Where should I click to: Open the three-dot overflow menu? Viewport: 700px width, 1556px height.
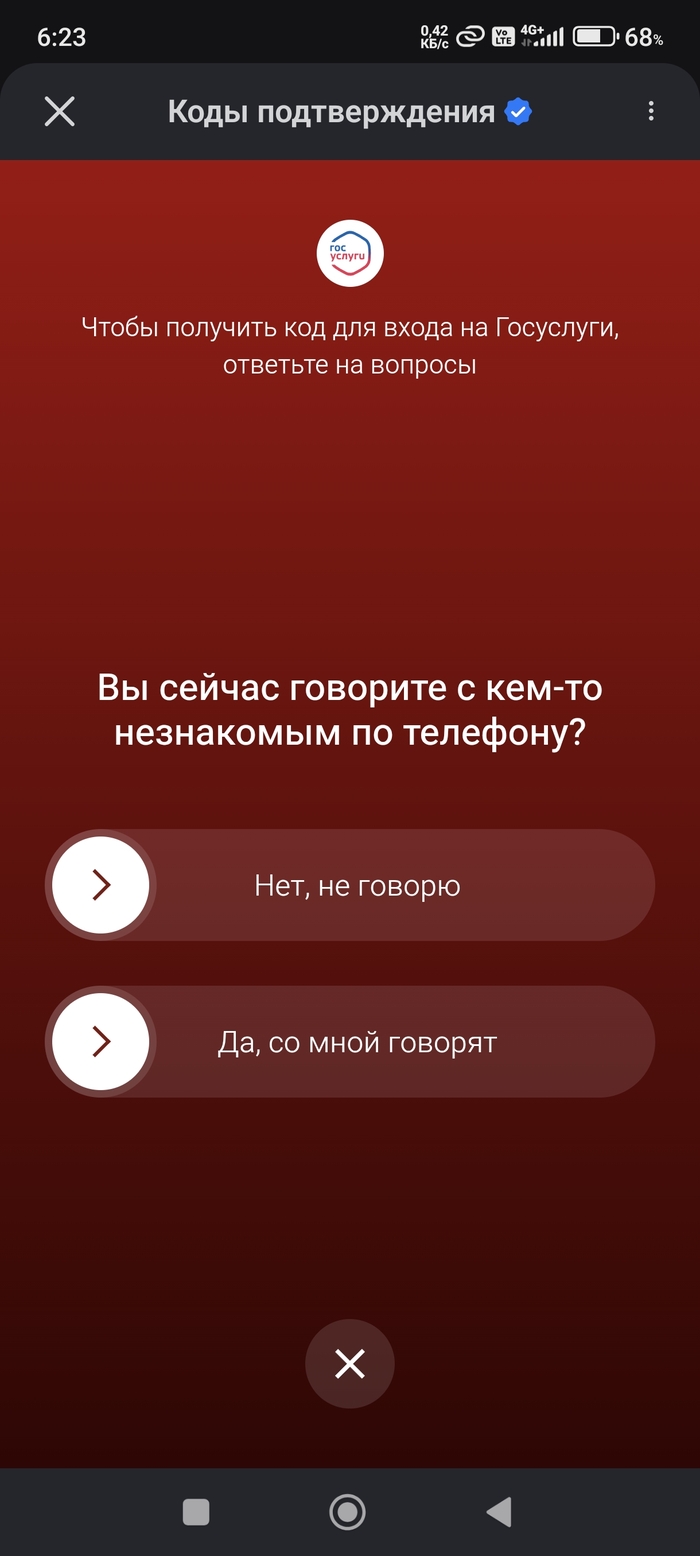pyautogui.click(x=651, y=112)
